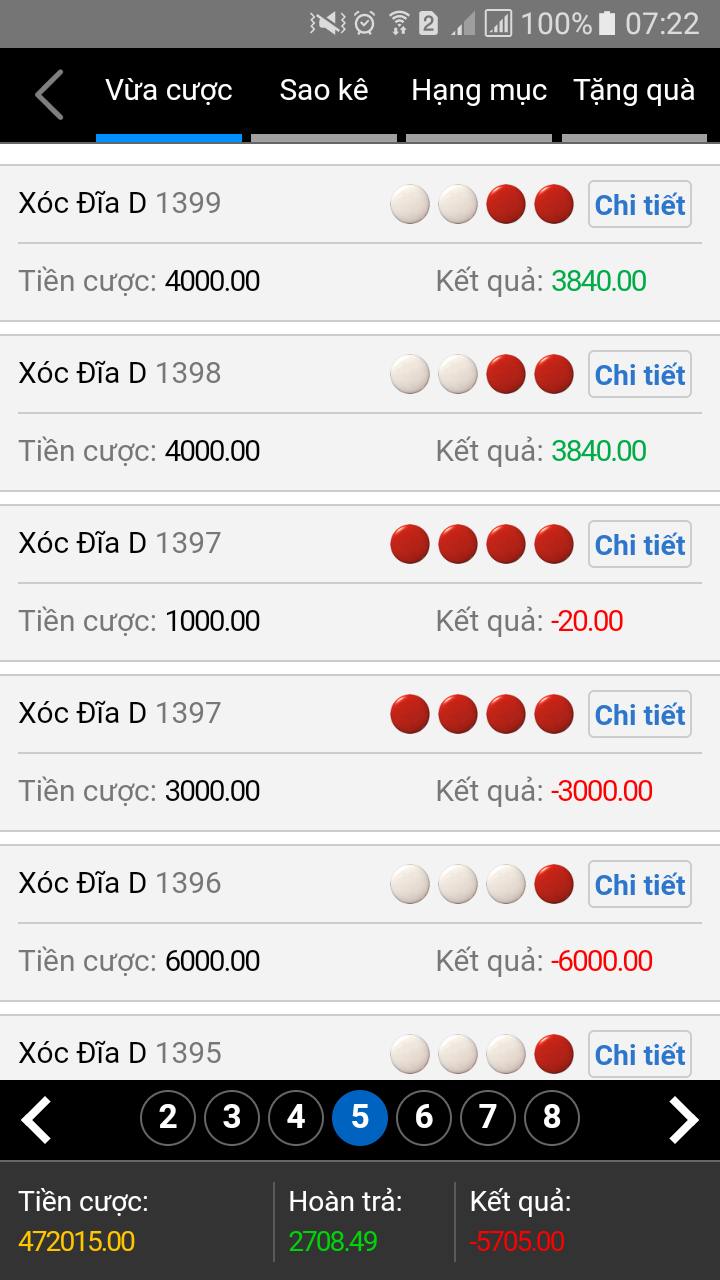
Task: Open Chi tiết for round 1397 with 3000.00 bet
Action: [x=640, y=715]
